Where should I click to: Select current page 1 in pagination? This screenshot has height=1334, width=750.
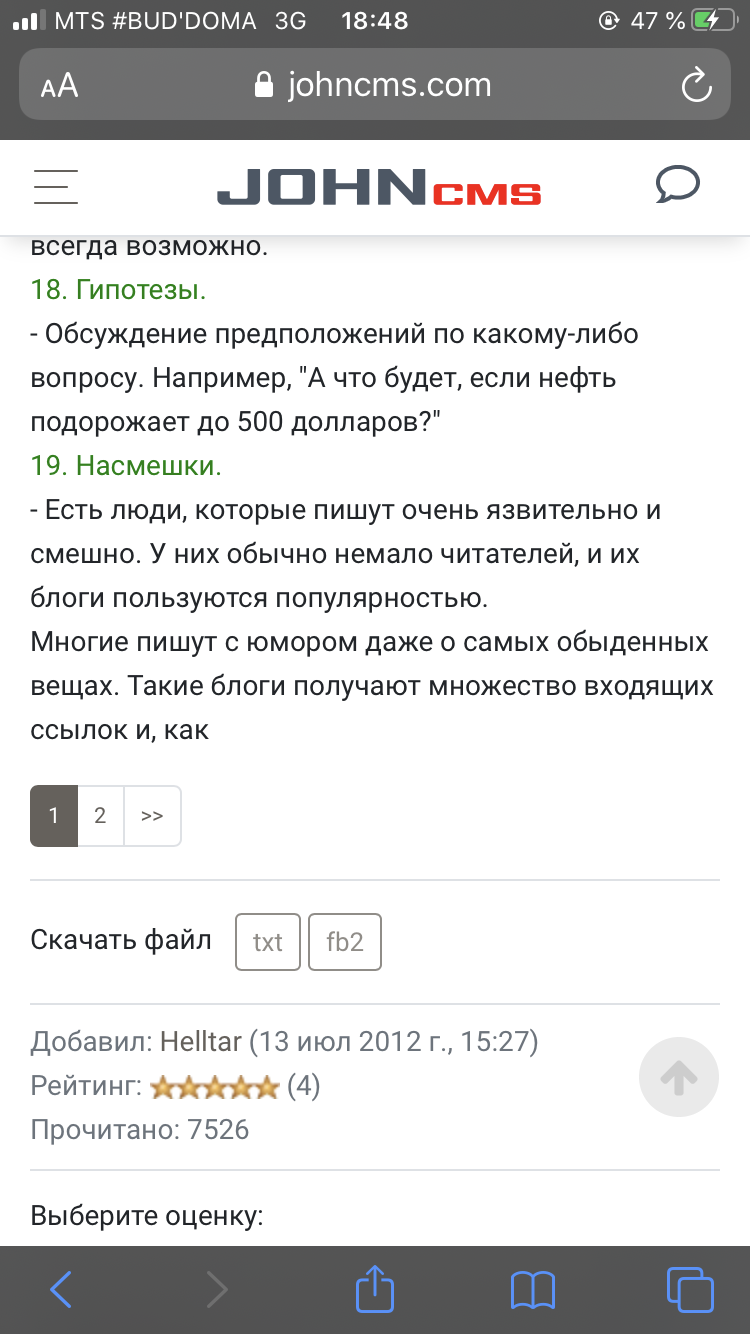coord(54,816)
